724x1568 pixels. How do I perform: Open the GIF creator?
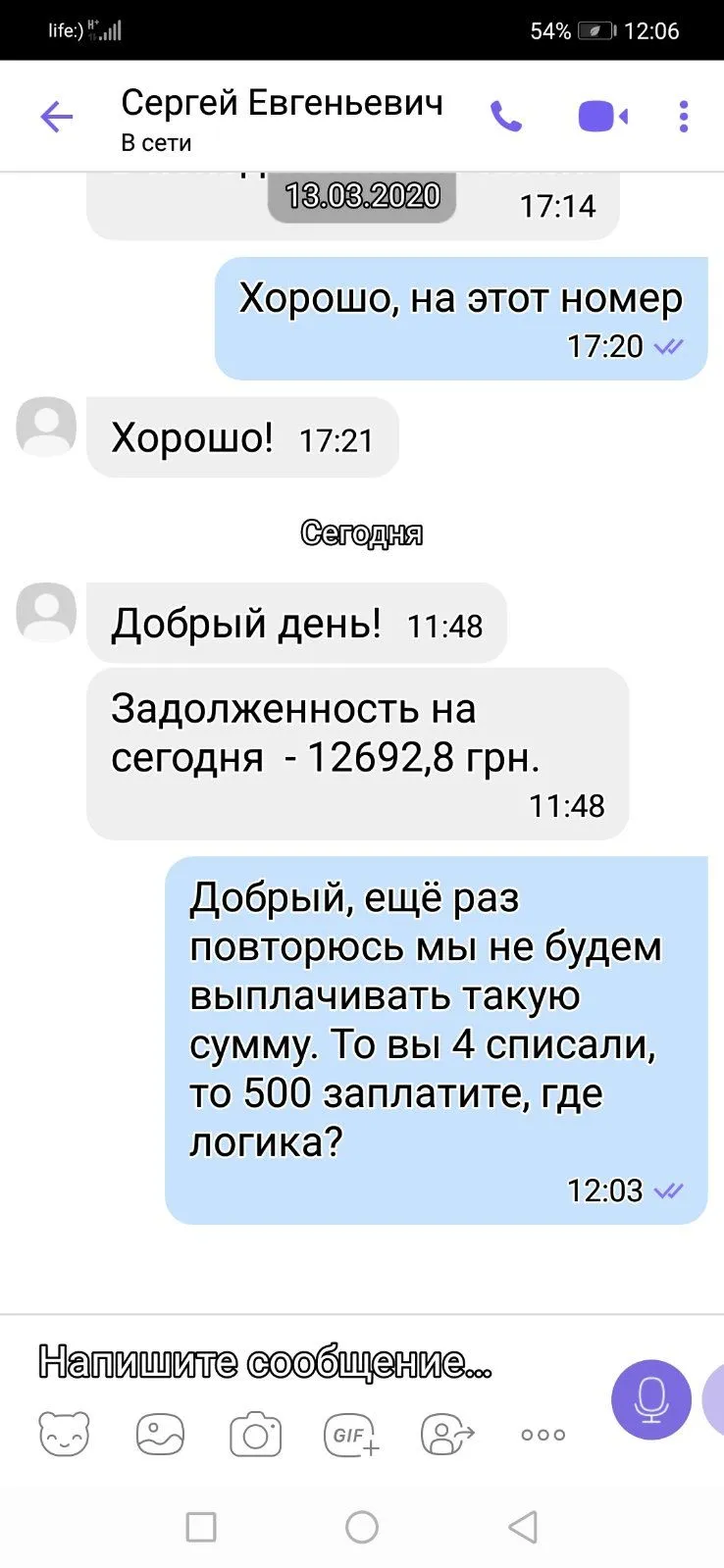point(351,1436)
